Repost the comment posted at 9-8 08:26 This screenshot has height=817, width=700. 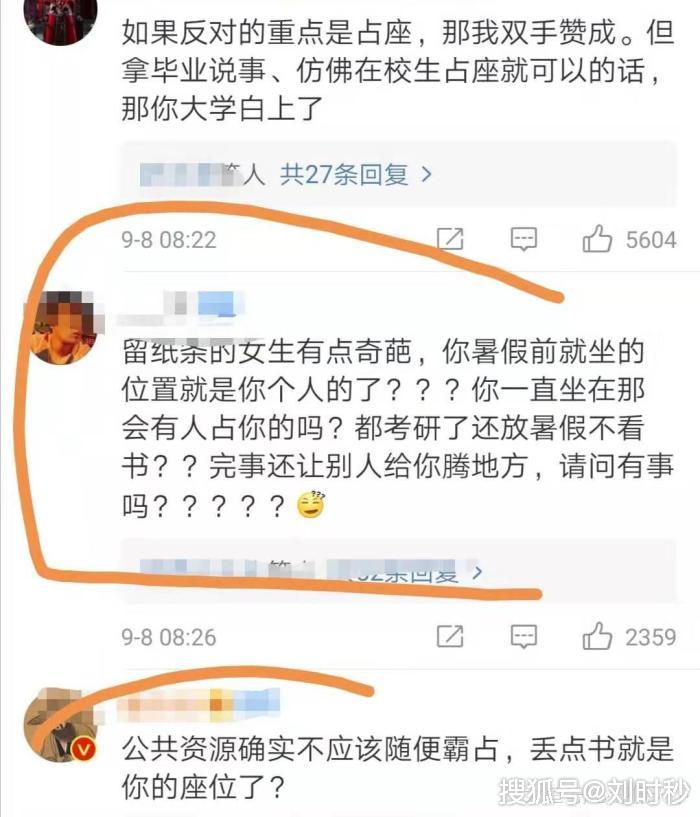450,636
